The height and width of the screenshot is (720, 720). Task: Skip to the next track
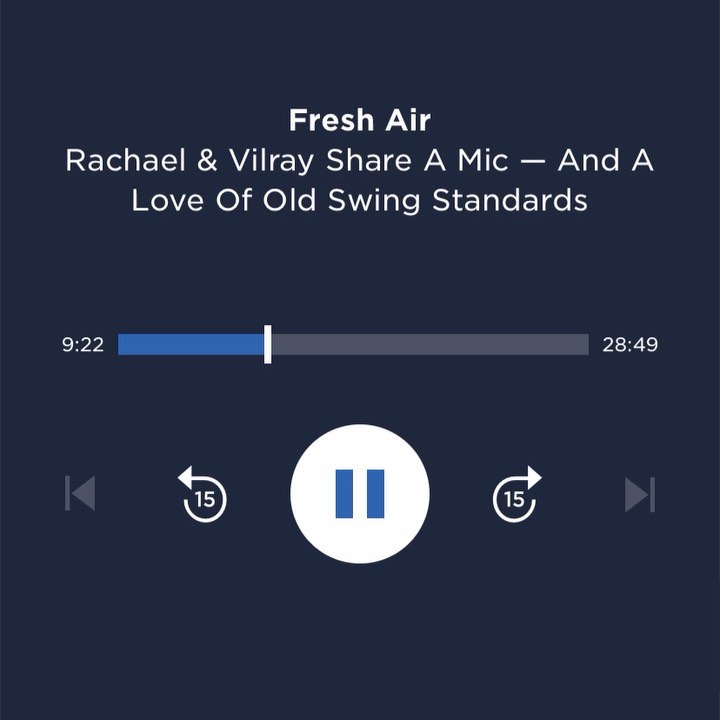point(639,494)
